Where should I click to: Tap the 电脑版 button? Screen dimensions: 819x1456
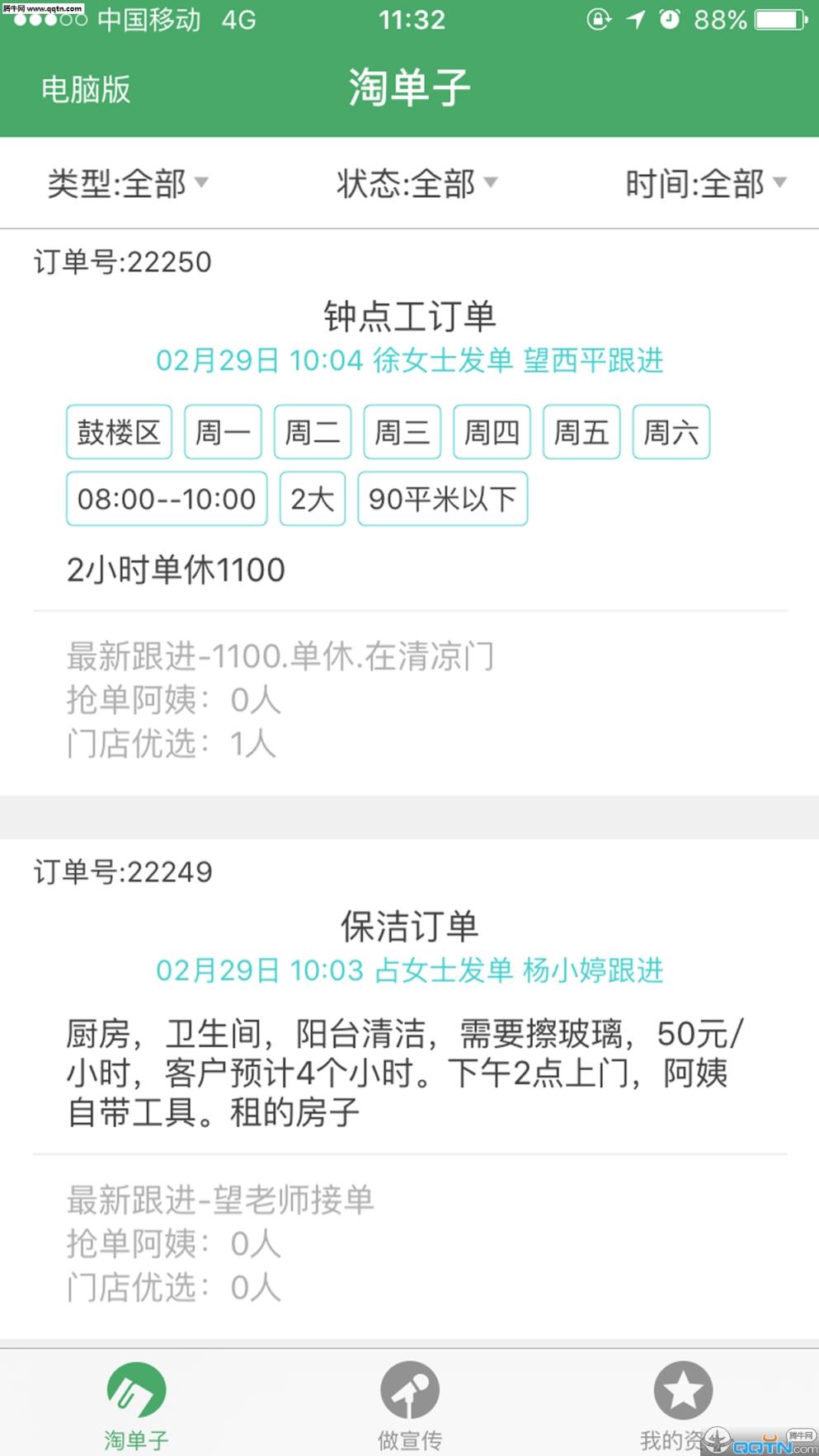(x=85, y=88)
